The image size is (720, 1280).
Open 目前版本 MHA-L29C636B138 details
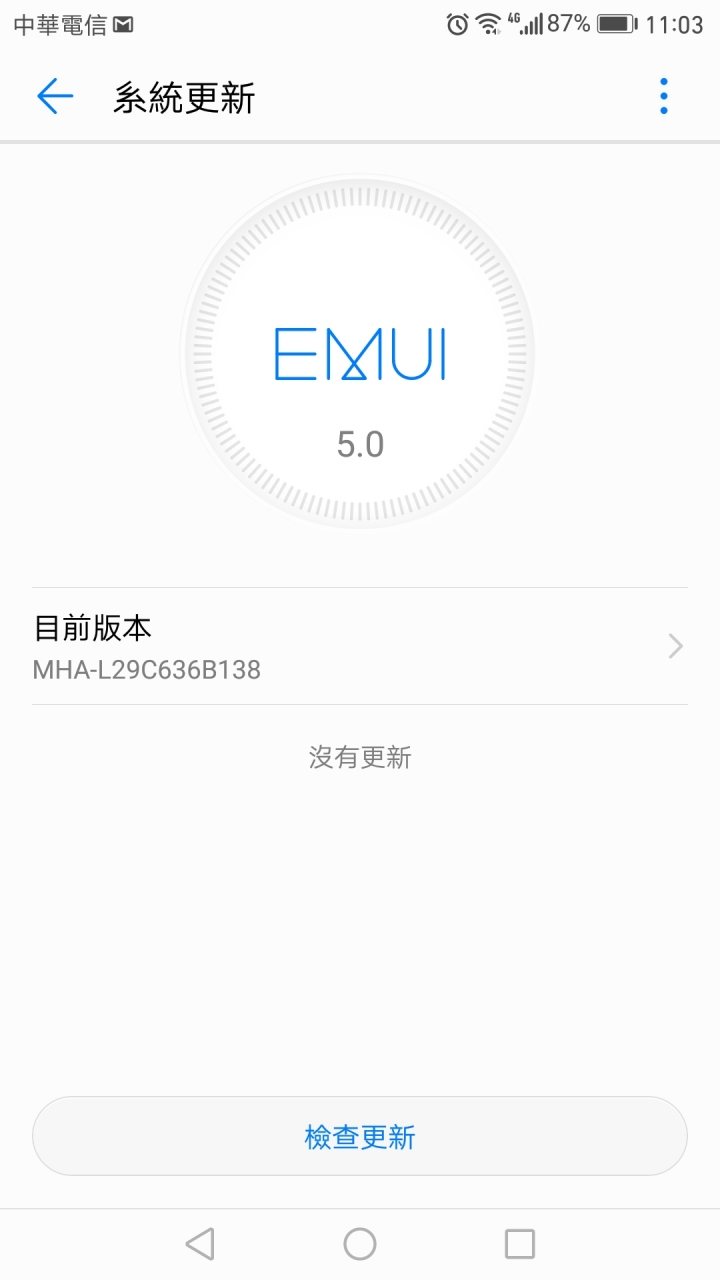pos(360,646)
